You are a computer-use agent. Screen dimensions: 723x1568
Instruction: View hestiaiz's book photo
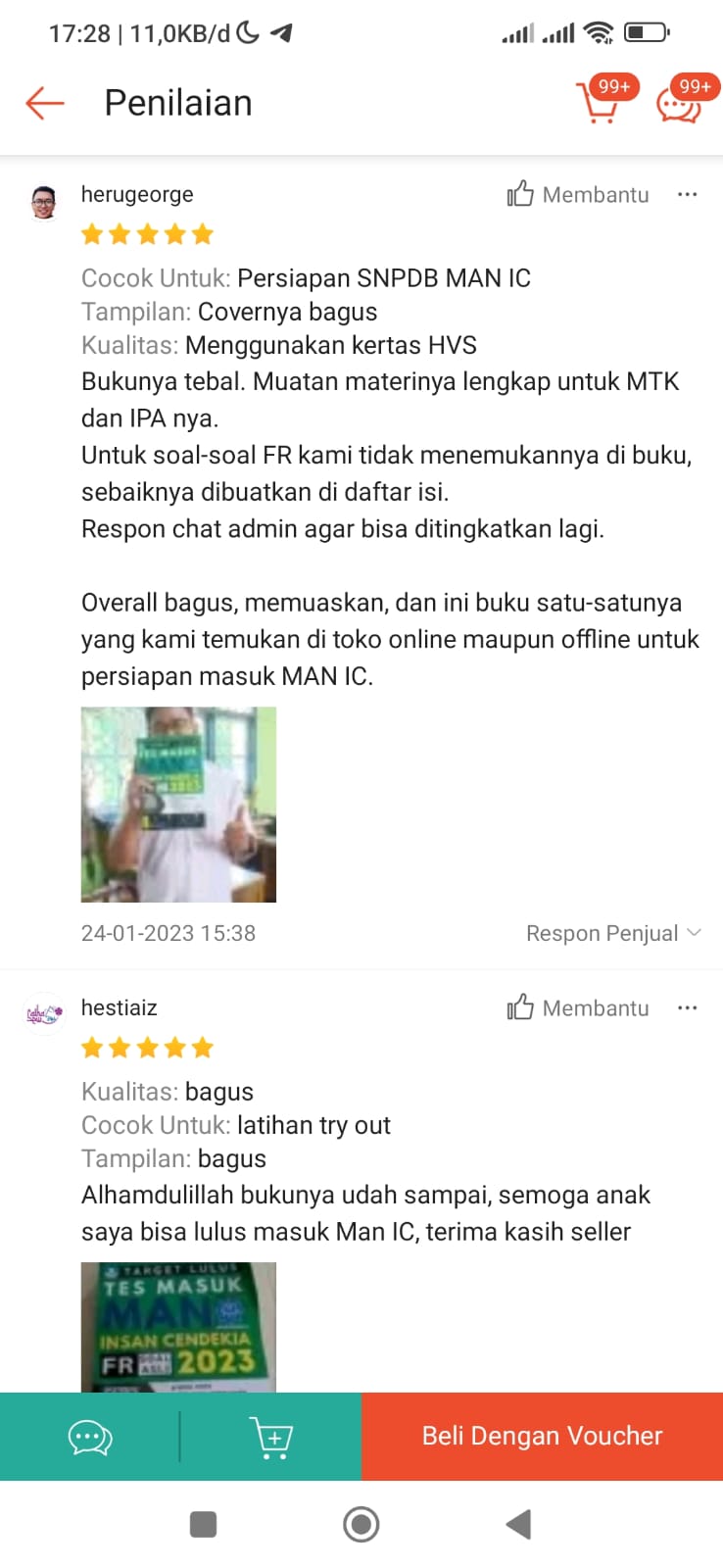178,1326
